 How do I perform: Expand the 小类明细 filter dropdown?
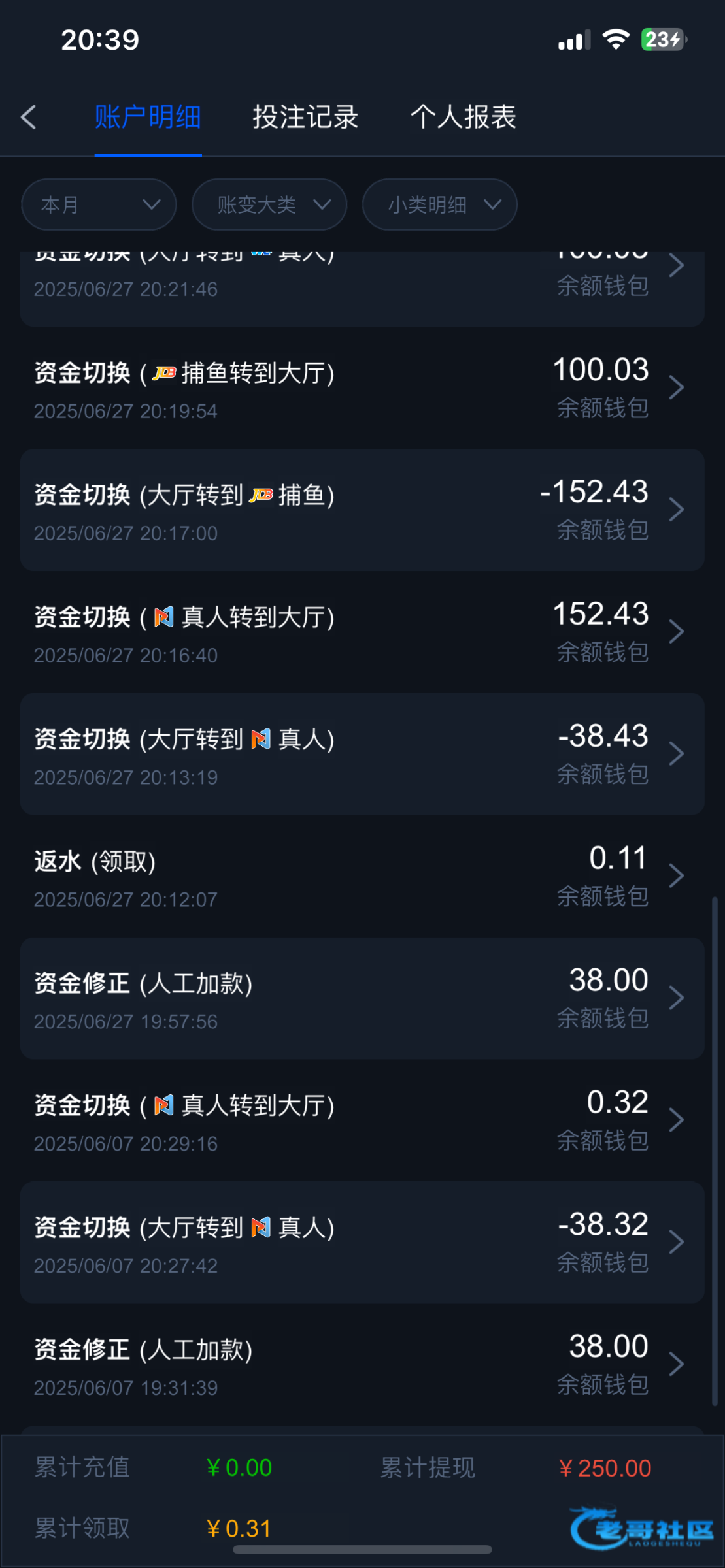pos(440,204)
